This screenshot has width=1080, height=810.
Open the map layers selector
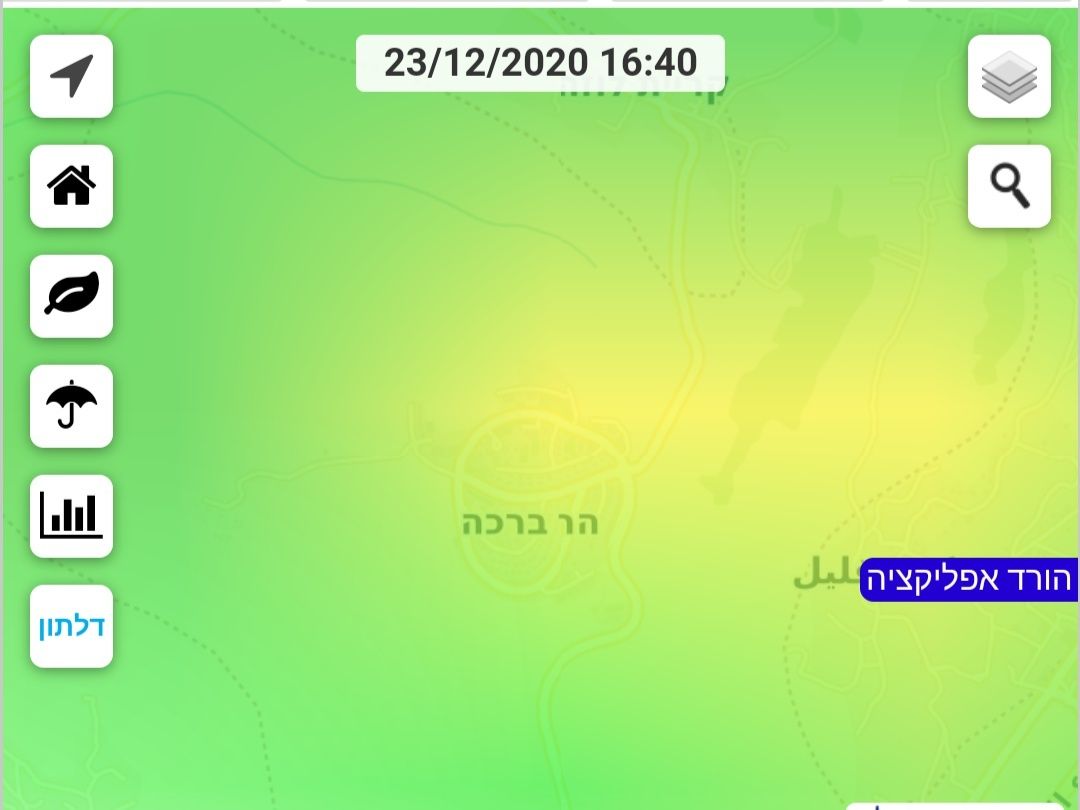[1009, 77]
